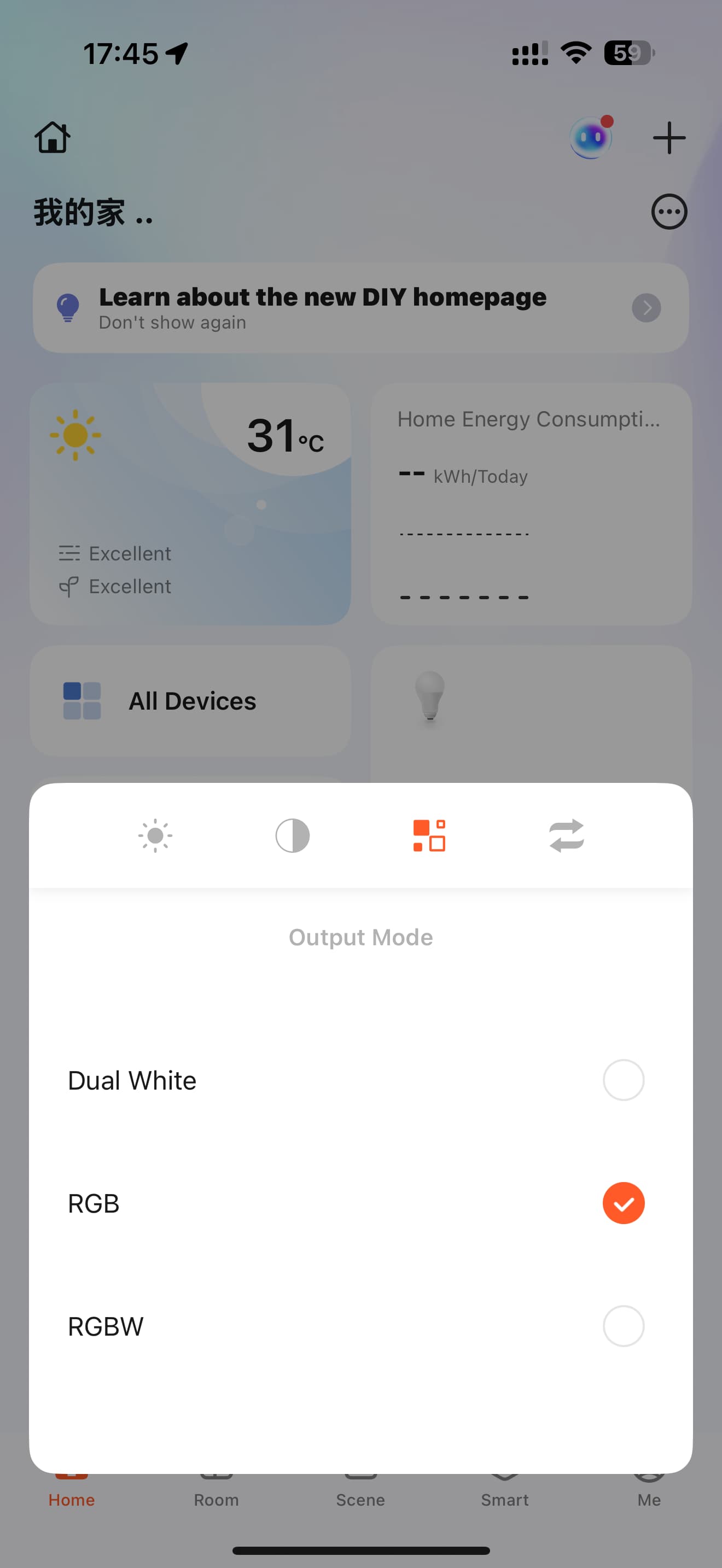722x1568 pixels.
Task: Open the half-circle contrast tab
Action: pyautogui.click(x=292, y=836)
